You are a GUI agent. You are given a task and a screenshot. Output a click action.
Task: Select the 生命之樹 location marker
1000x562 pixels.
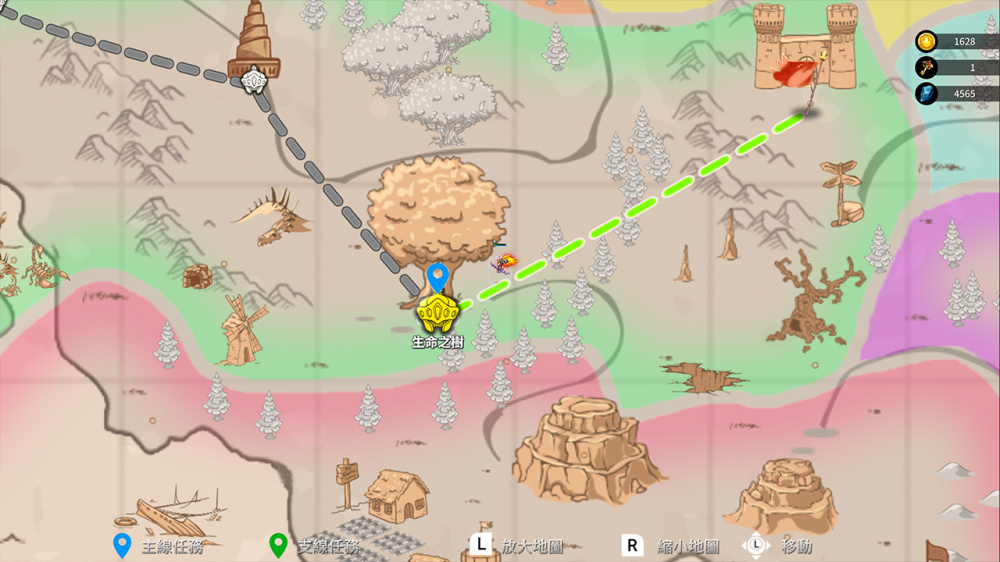(x=437, y=313)
